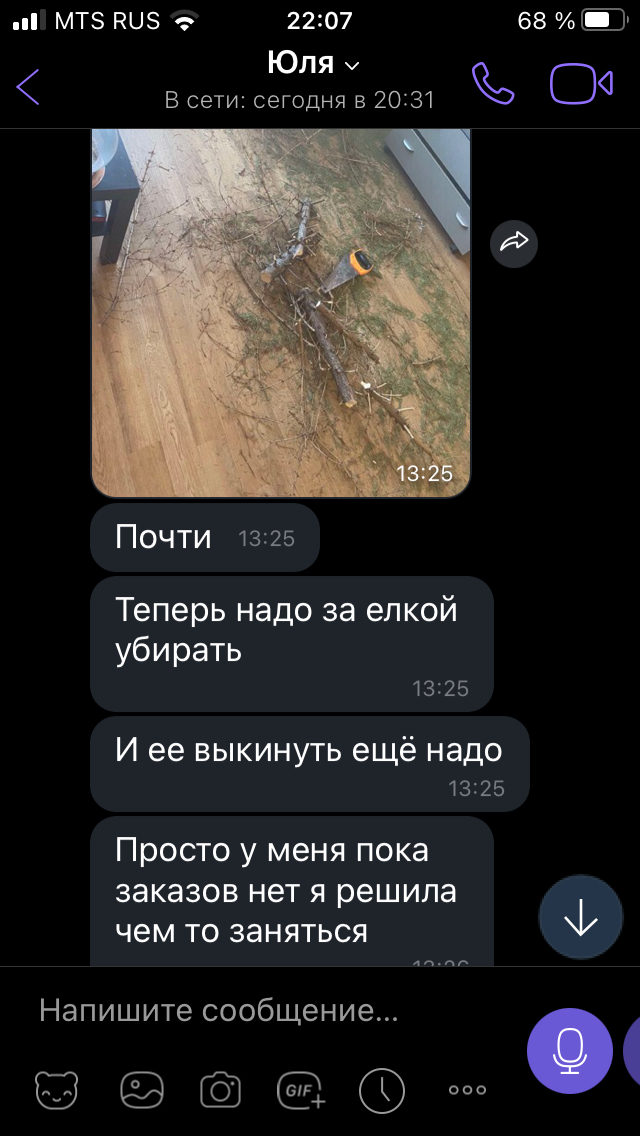Screen dimensions: 640x1136
Task: Open the GIF picker
Action: point(301,1089)
